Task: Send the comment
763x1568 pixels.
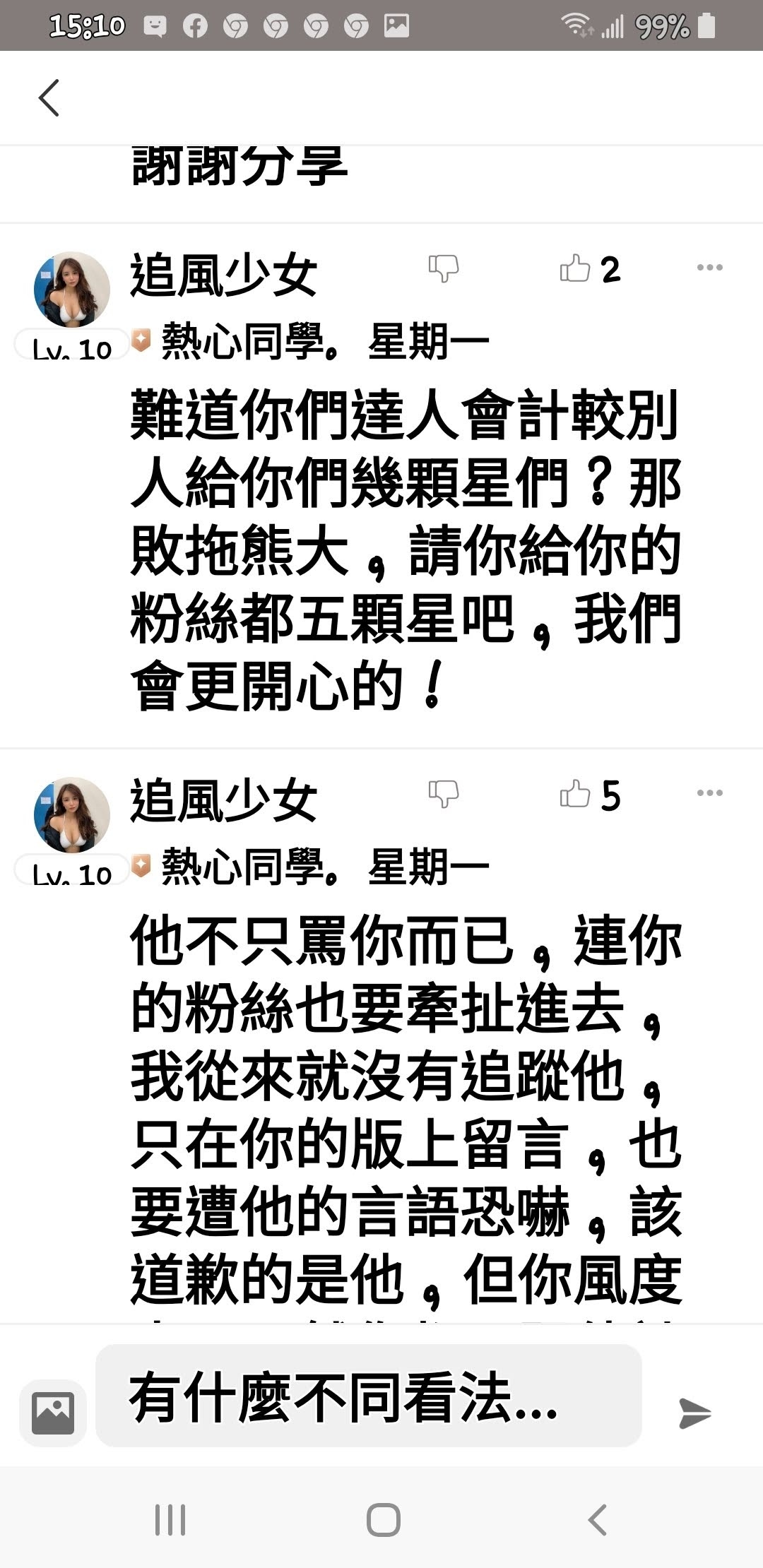Action: click(x=694, y=1412)
